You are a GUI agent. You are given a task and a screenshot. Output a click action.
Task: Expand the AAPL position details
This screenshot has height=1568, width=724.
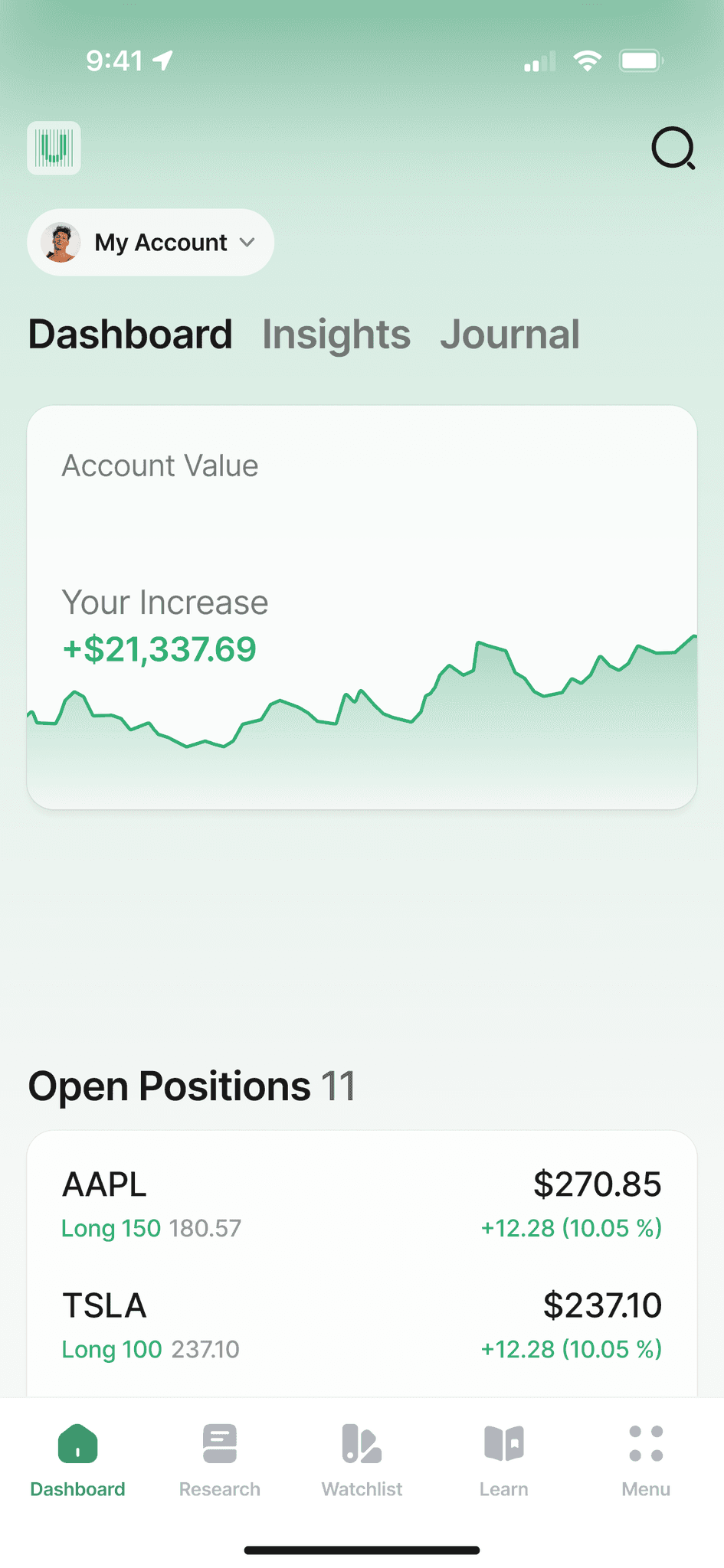(x=361, y=1203)
